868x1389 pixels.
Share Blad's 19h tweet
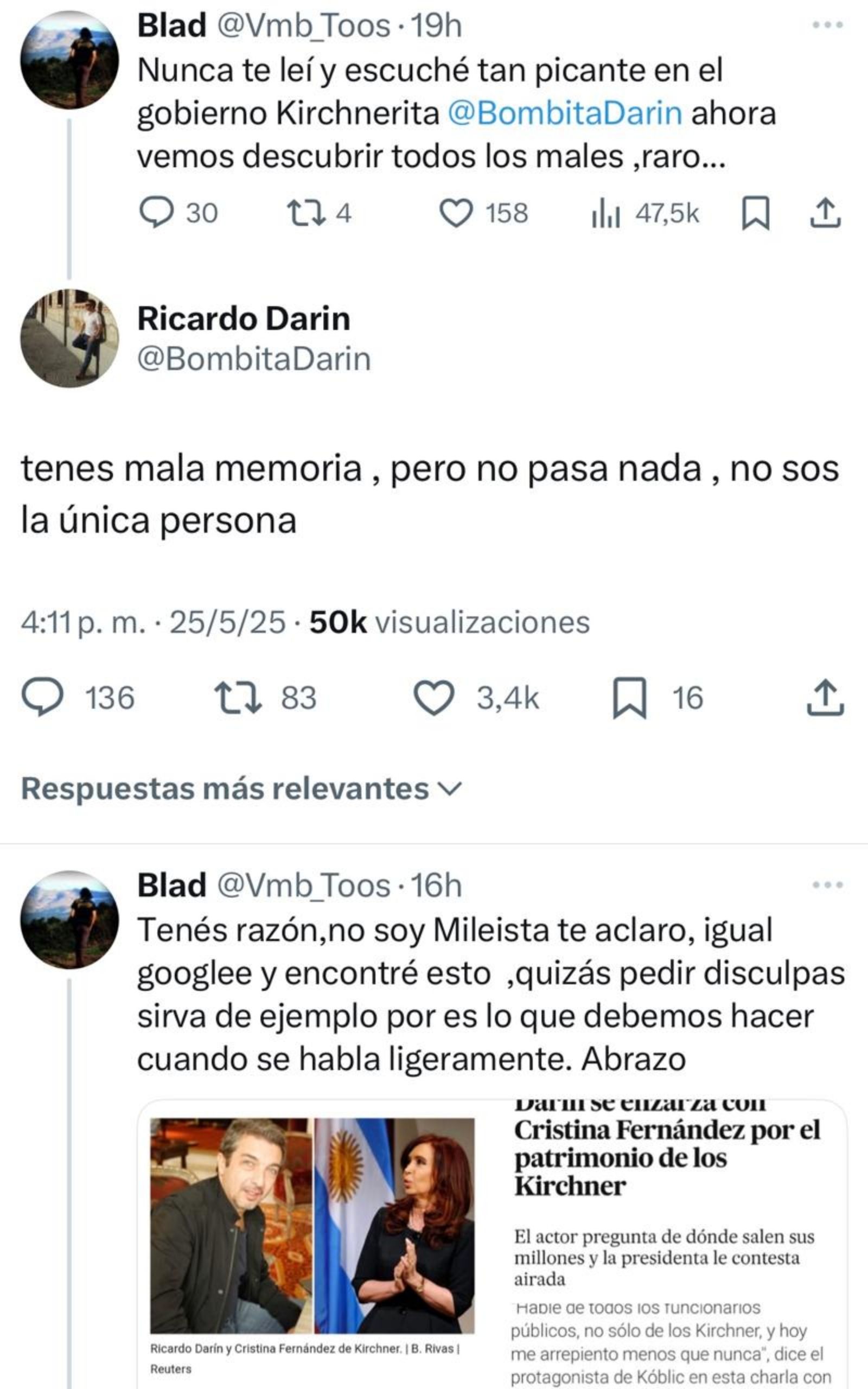coord(826,213)
